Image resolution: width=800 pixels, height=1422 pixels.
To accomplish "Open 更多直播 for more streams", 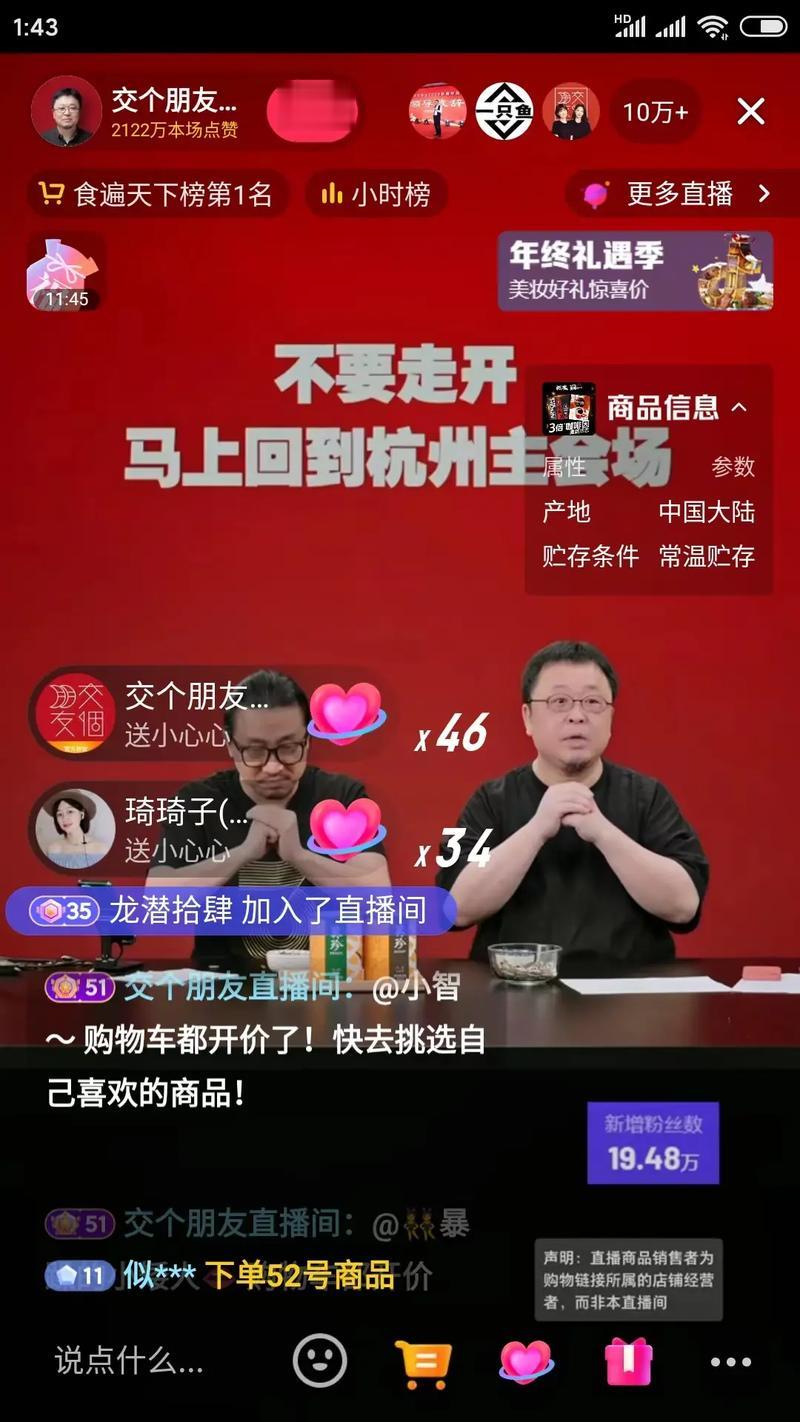I will (680, 194).
